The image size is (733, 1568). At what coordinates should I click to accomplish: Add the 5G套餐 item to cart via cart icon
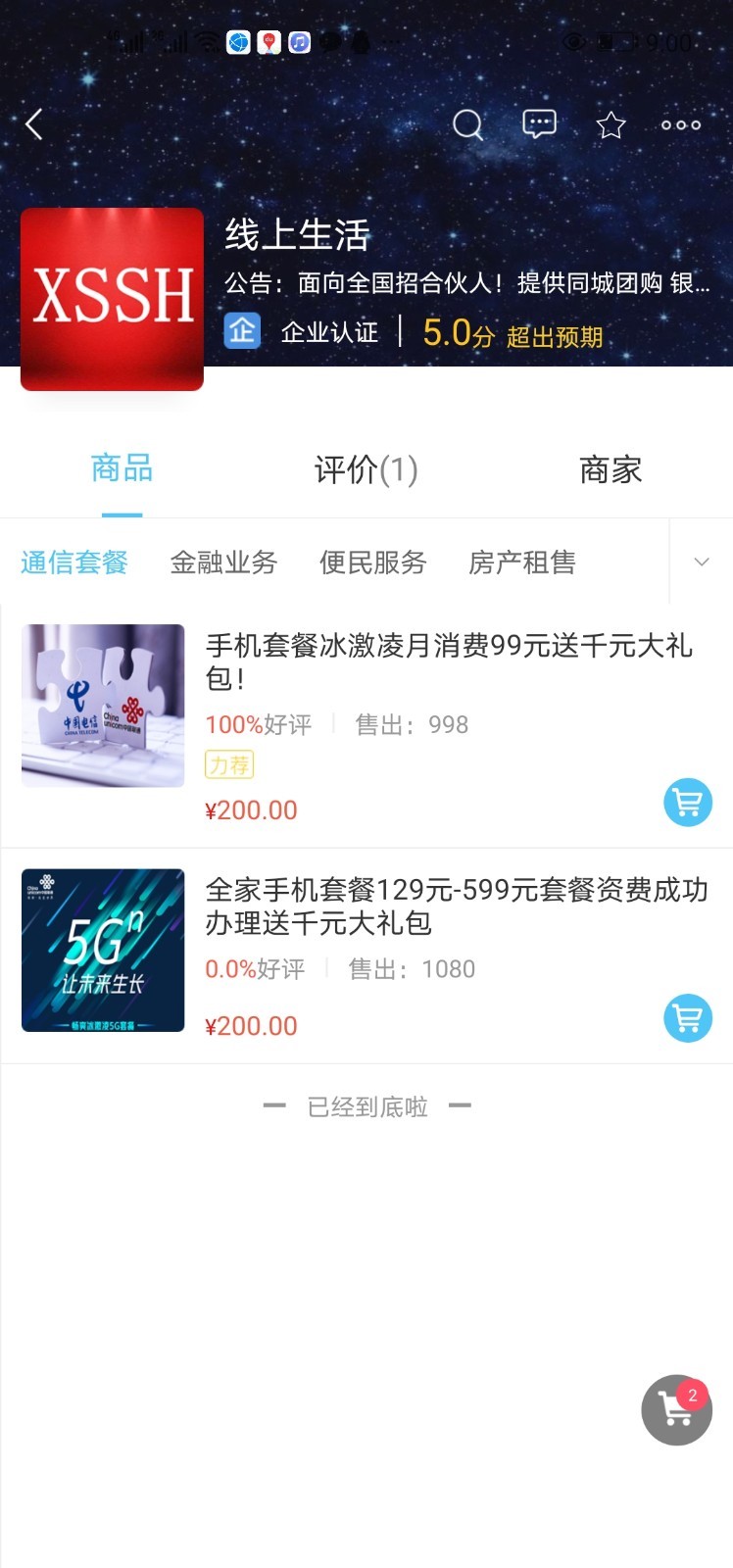(687, 1018)
